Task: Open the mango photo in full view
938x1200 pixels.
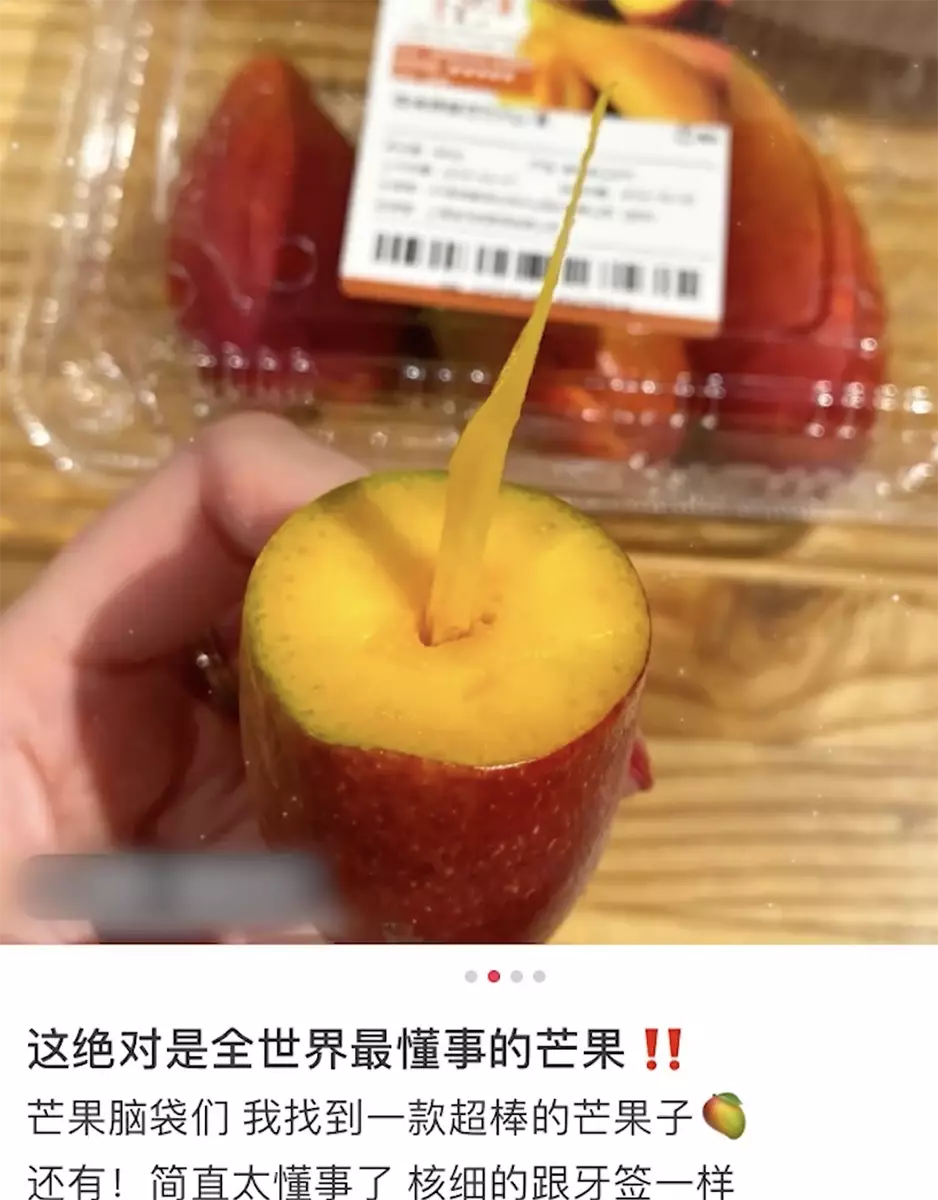Action: coord(469,470)
